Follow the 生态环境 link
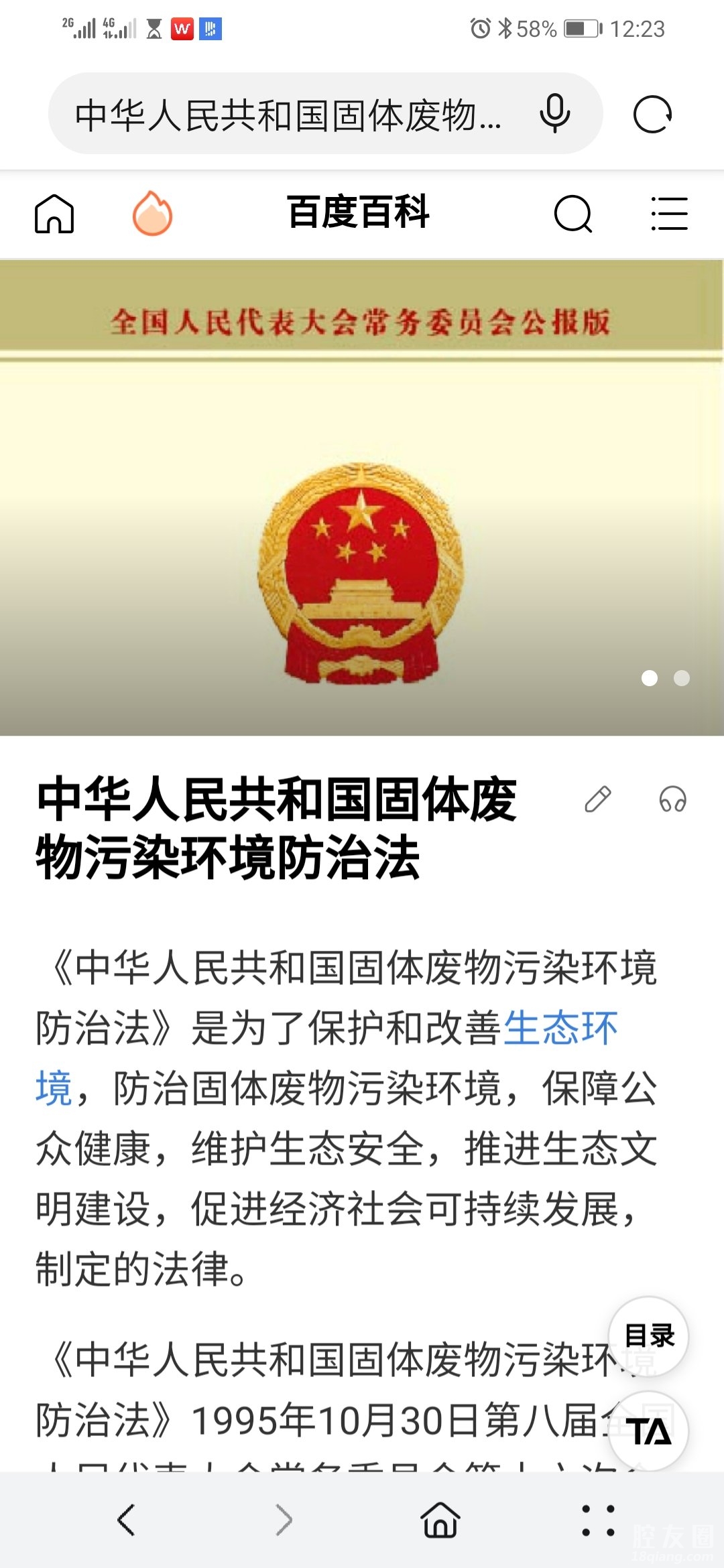This screenshot has height=1568, width=724. (560, 1029)
